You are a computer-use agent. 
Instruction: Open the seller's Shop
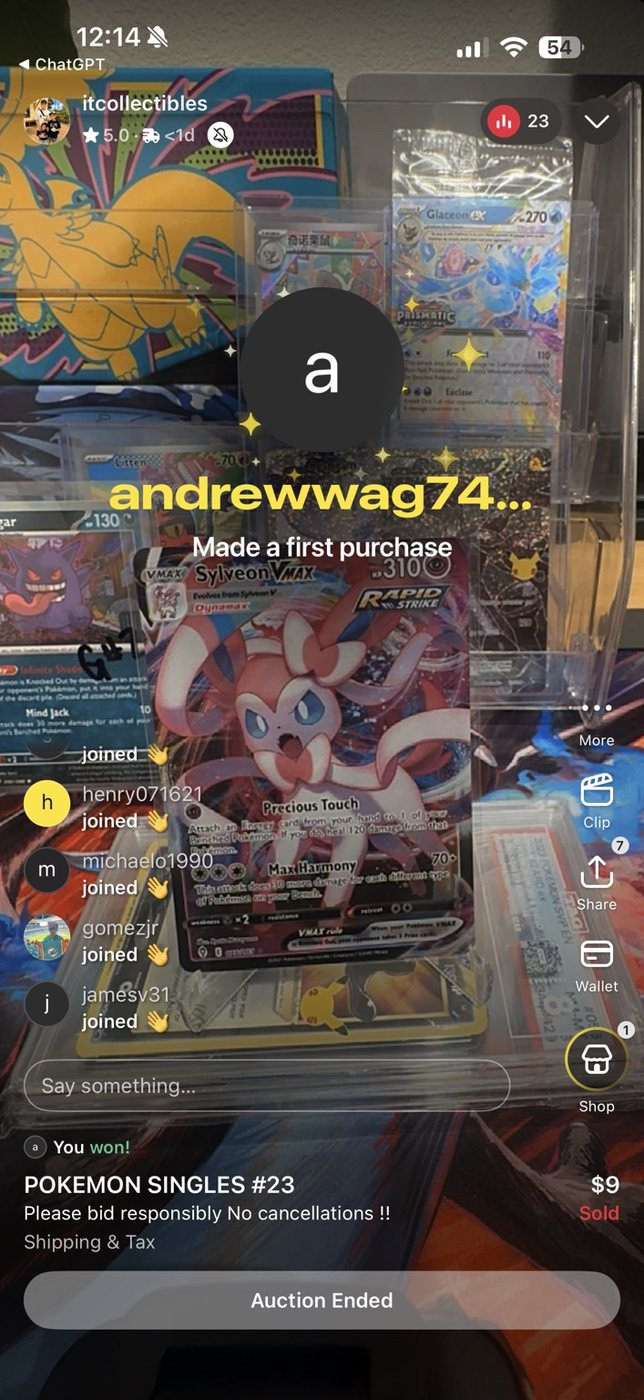pos(596,1070)
